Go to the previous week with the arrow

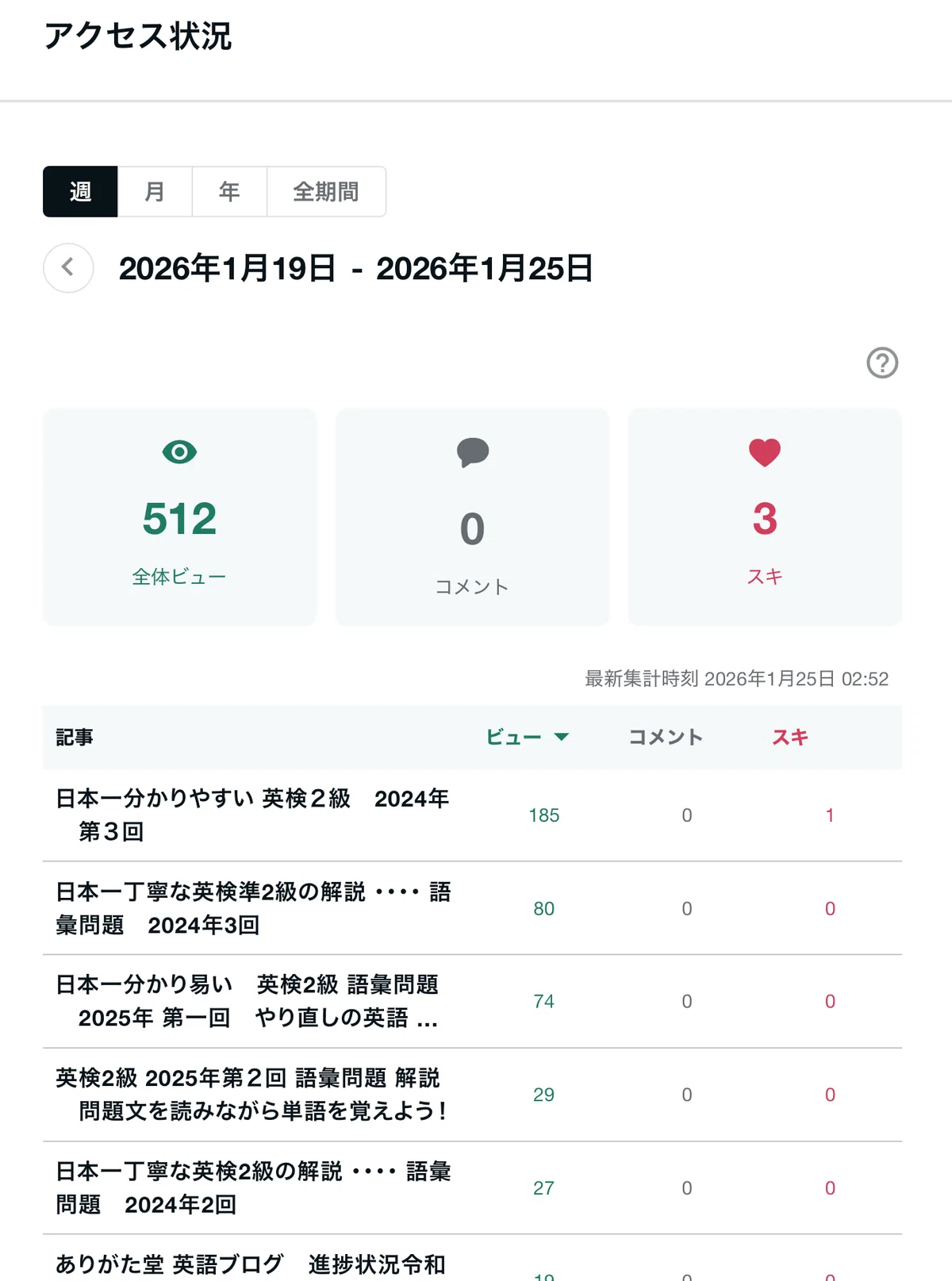(x=68, y=268)
